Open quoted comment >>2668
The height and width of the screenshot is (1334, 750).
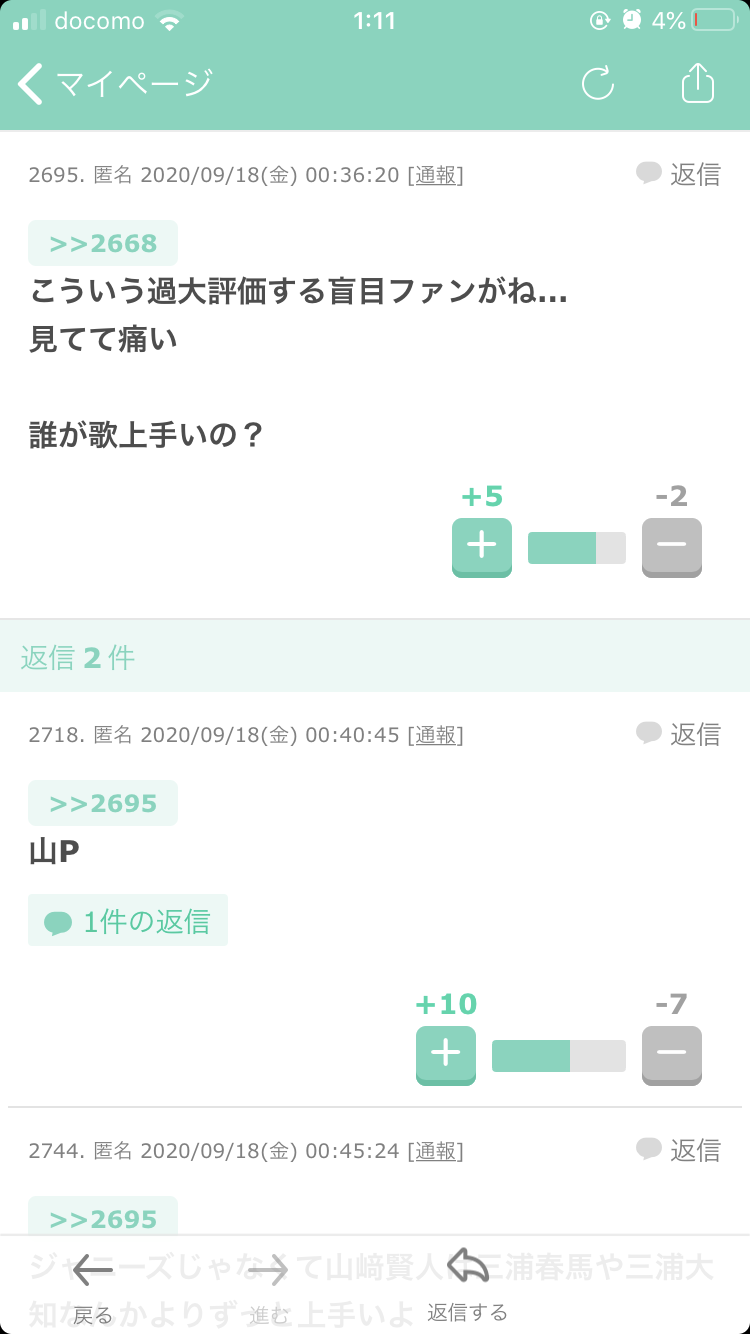click(103, 243)
